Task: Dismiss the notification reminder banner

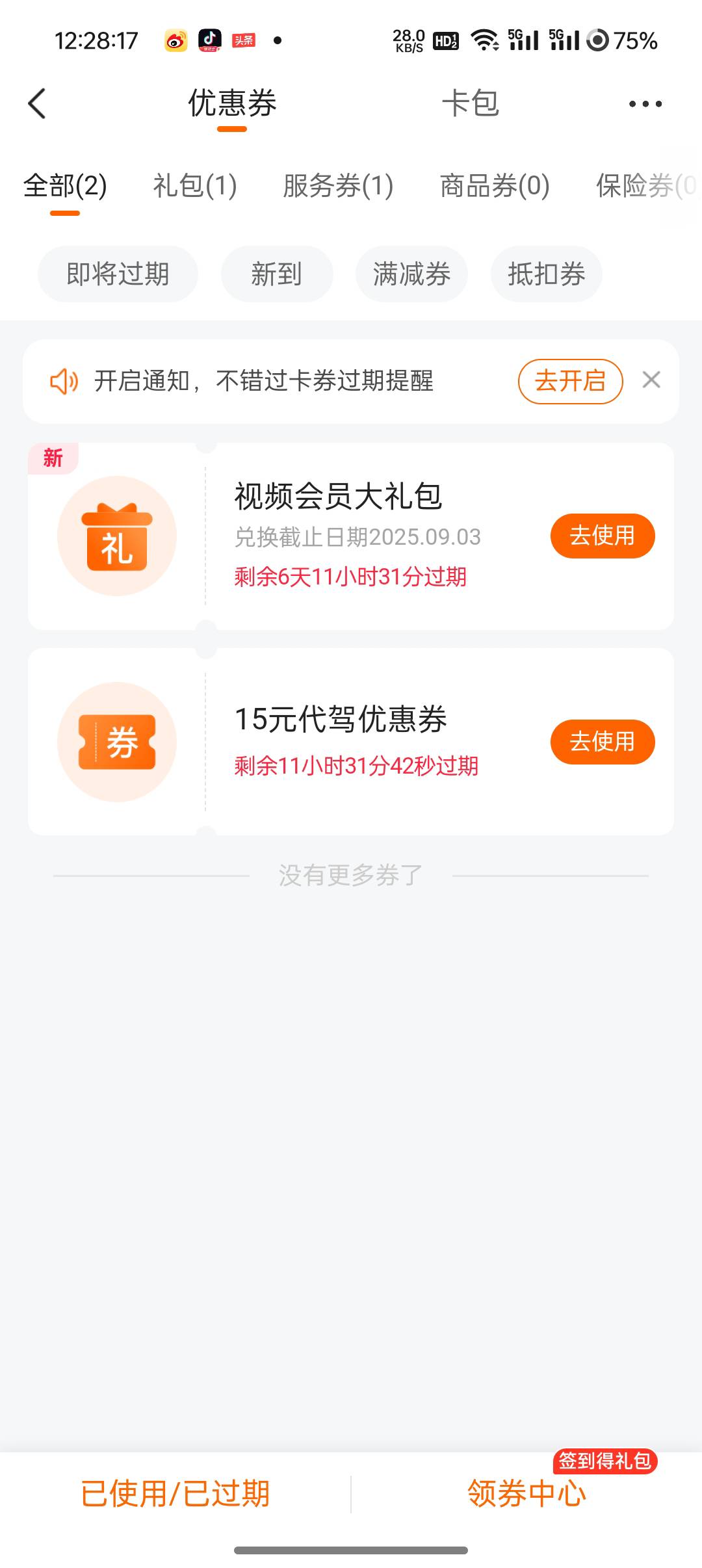Action: coord(651,380)
